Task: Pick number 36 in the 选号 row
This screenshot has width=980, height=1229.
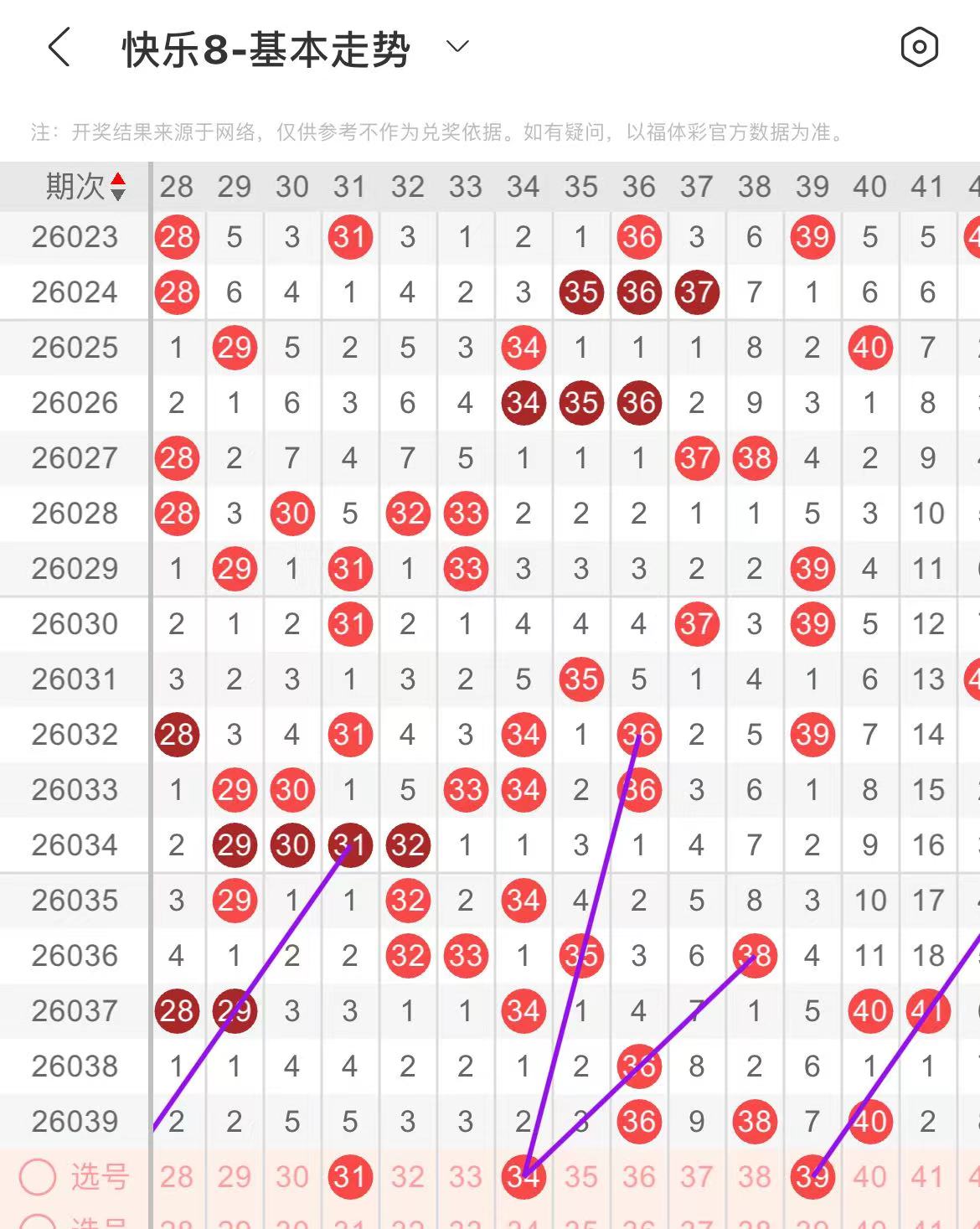Action: (639, 1177)
